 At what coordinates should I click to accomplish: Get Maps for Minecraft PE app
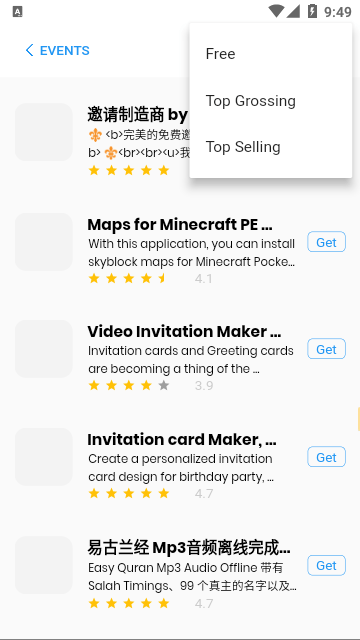326,242
